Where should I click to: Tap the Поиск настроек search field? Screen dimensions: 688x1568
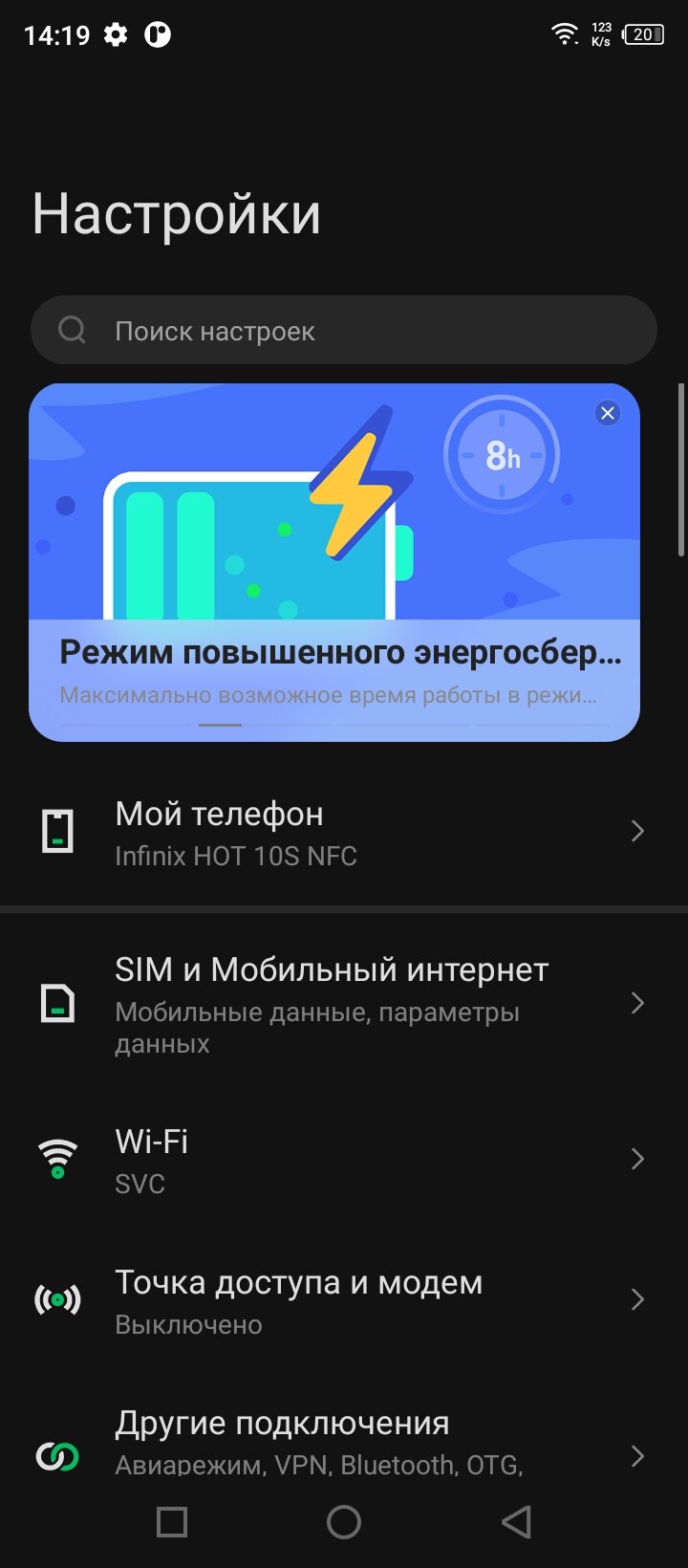(344, 330)
